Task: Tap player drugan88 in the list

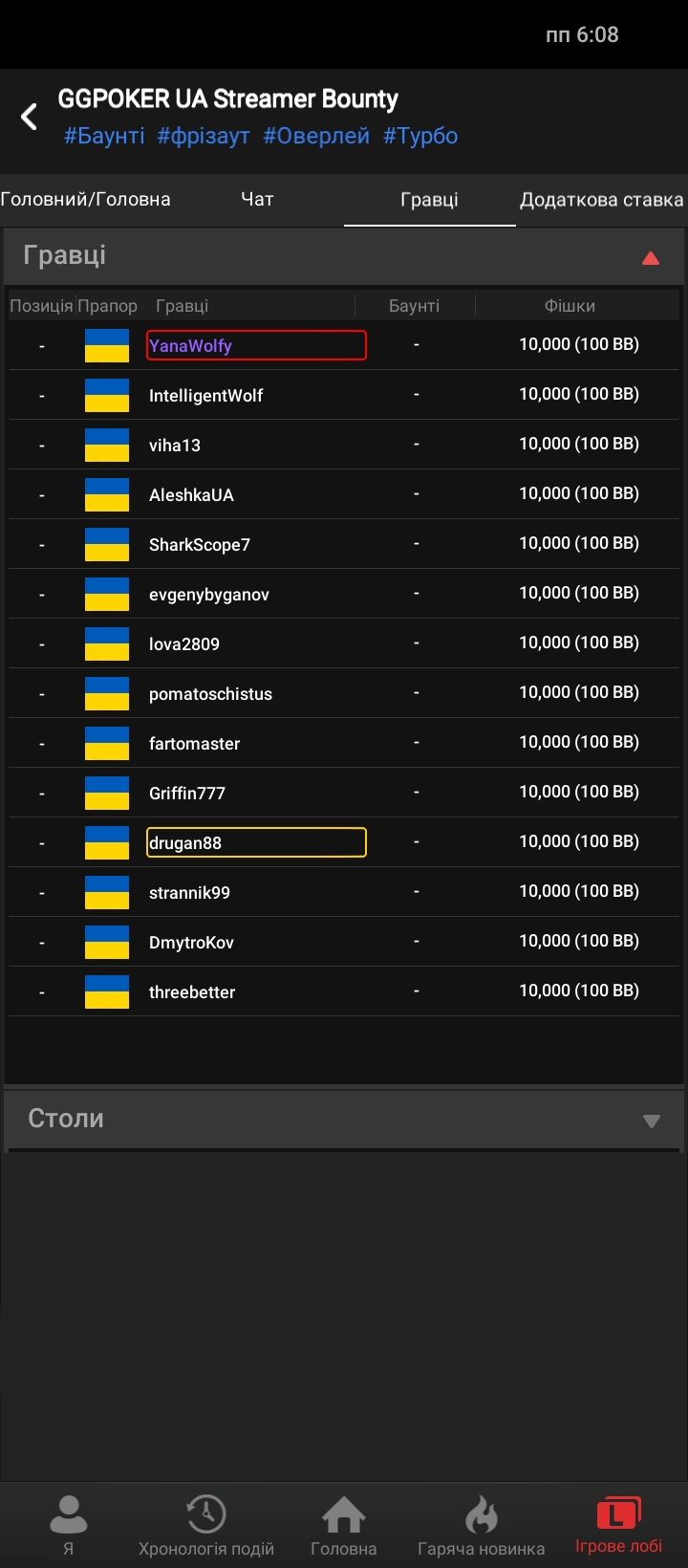Action: pyautogui.click(x=255, y=842)
